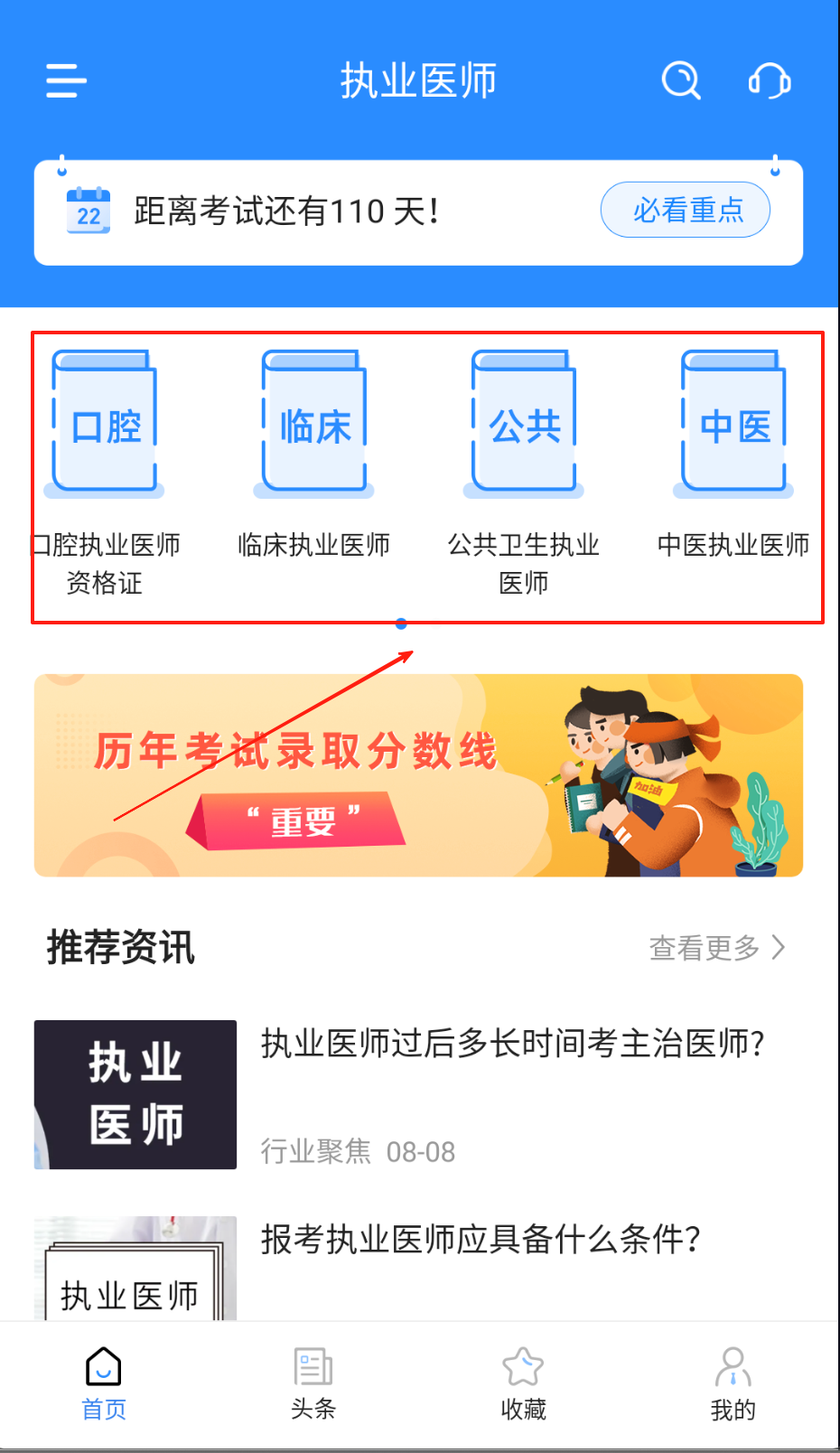This screenshot has height=1453, width=840.
Task: Open article 执业医师过后多长时间考主治医师
Action: click(512, 1044)
